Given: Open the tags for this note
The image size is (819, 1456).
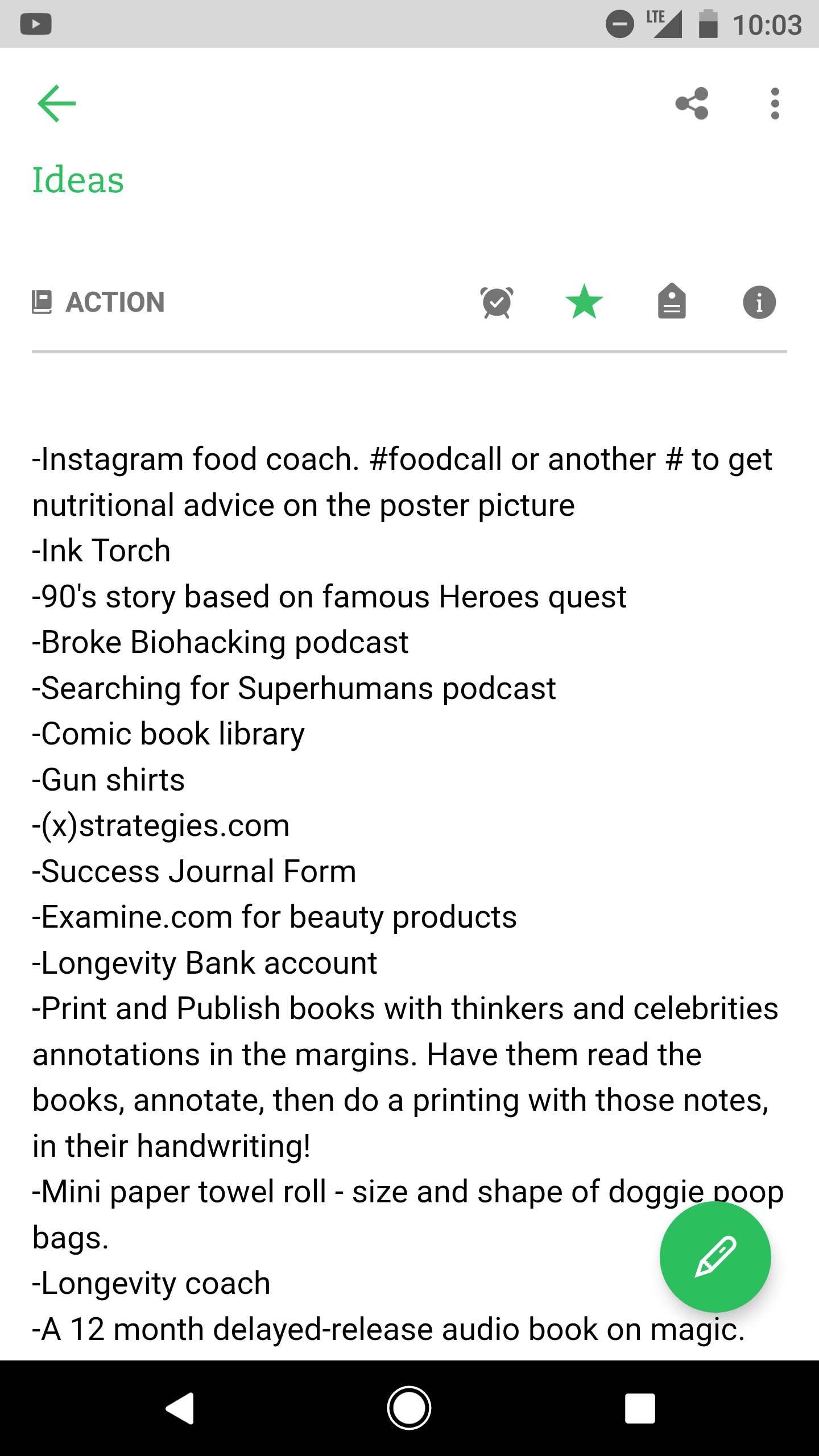Looking at the screenshot, I should 672,302.
